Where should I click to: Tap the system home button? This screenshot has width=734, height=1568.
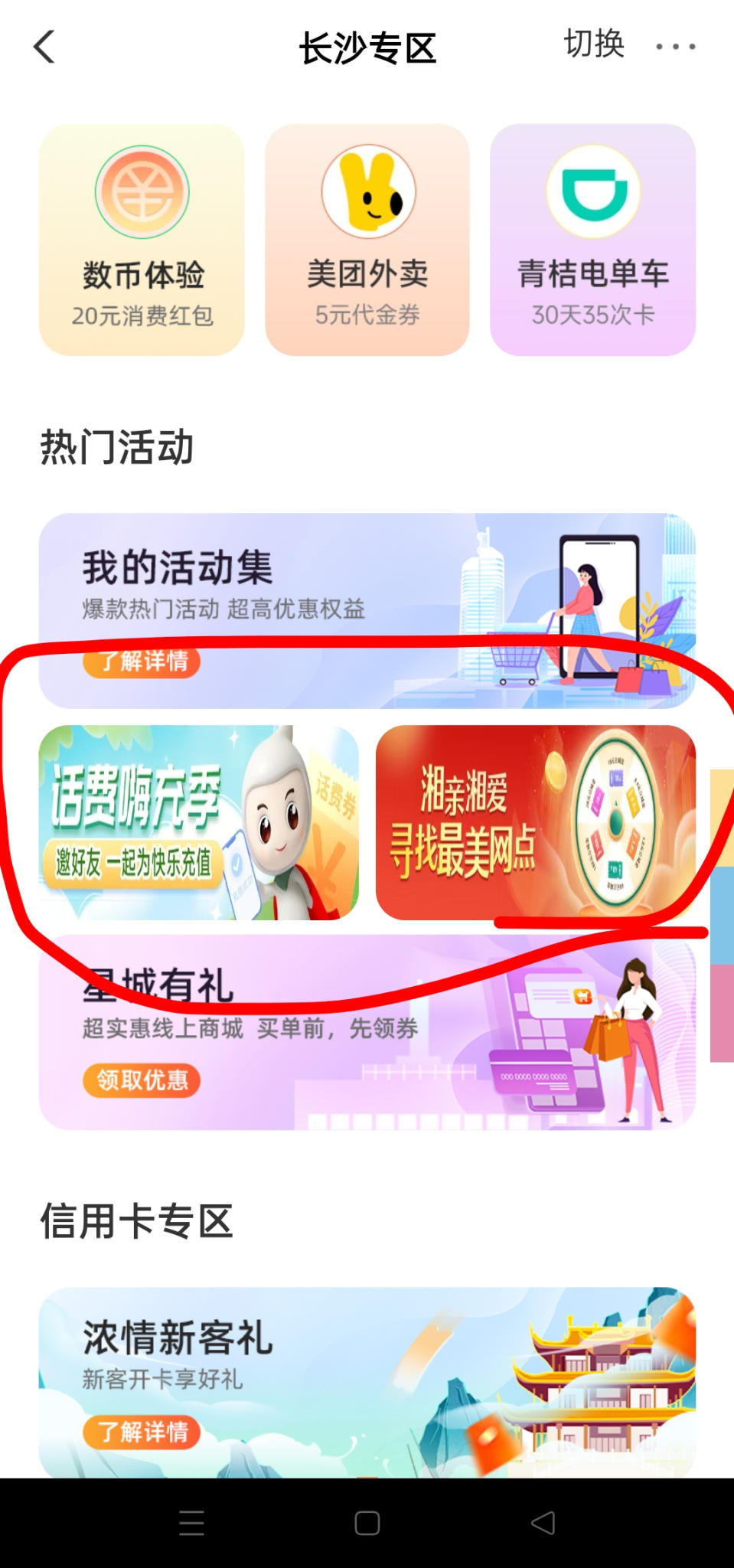tap(367, 1524)
